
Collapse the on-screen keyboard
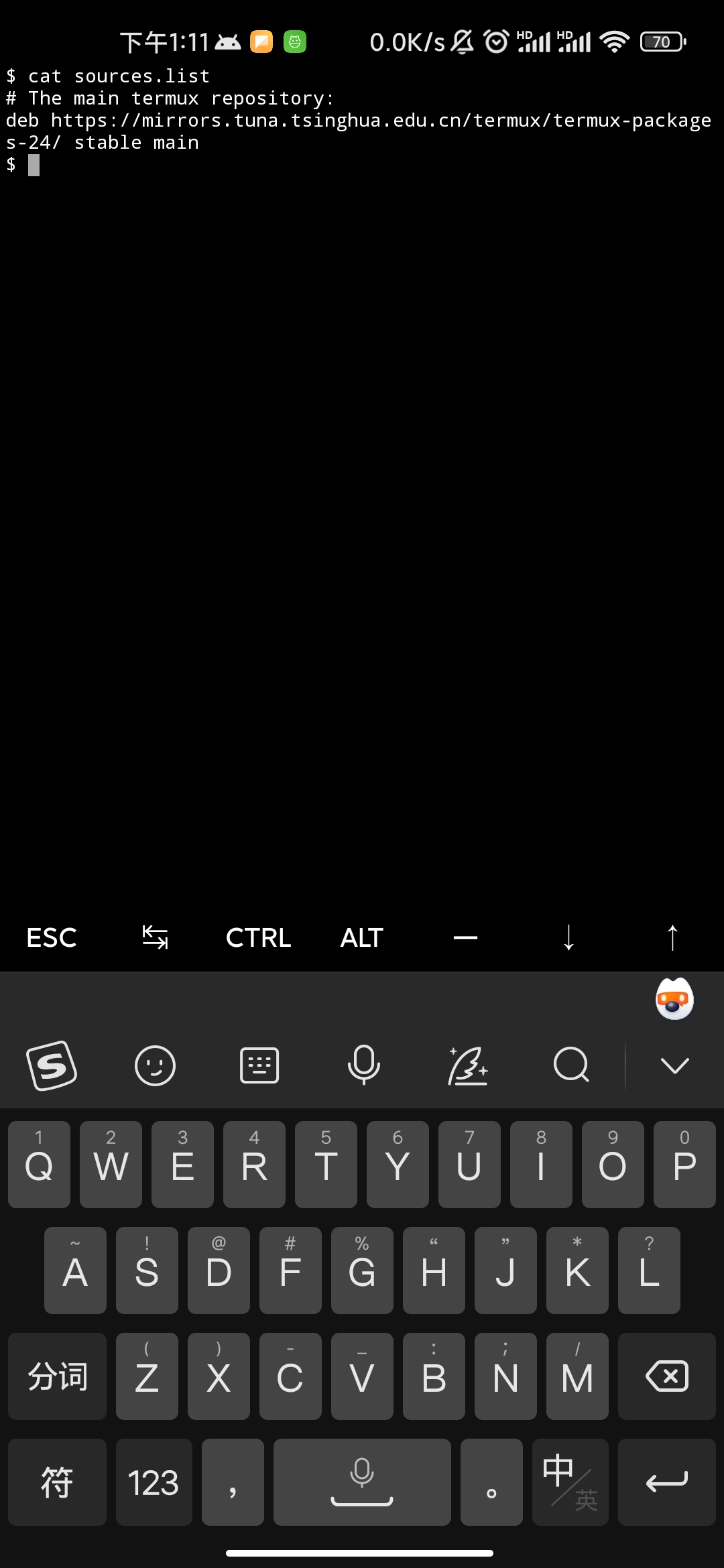tap(674, 1065)
